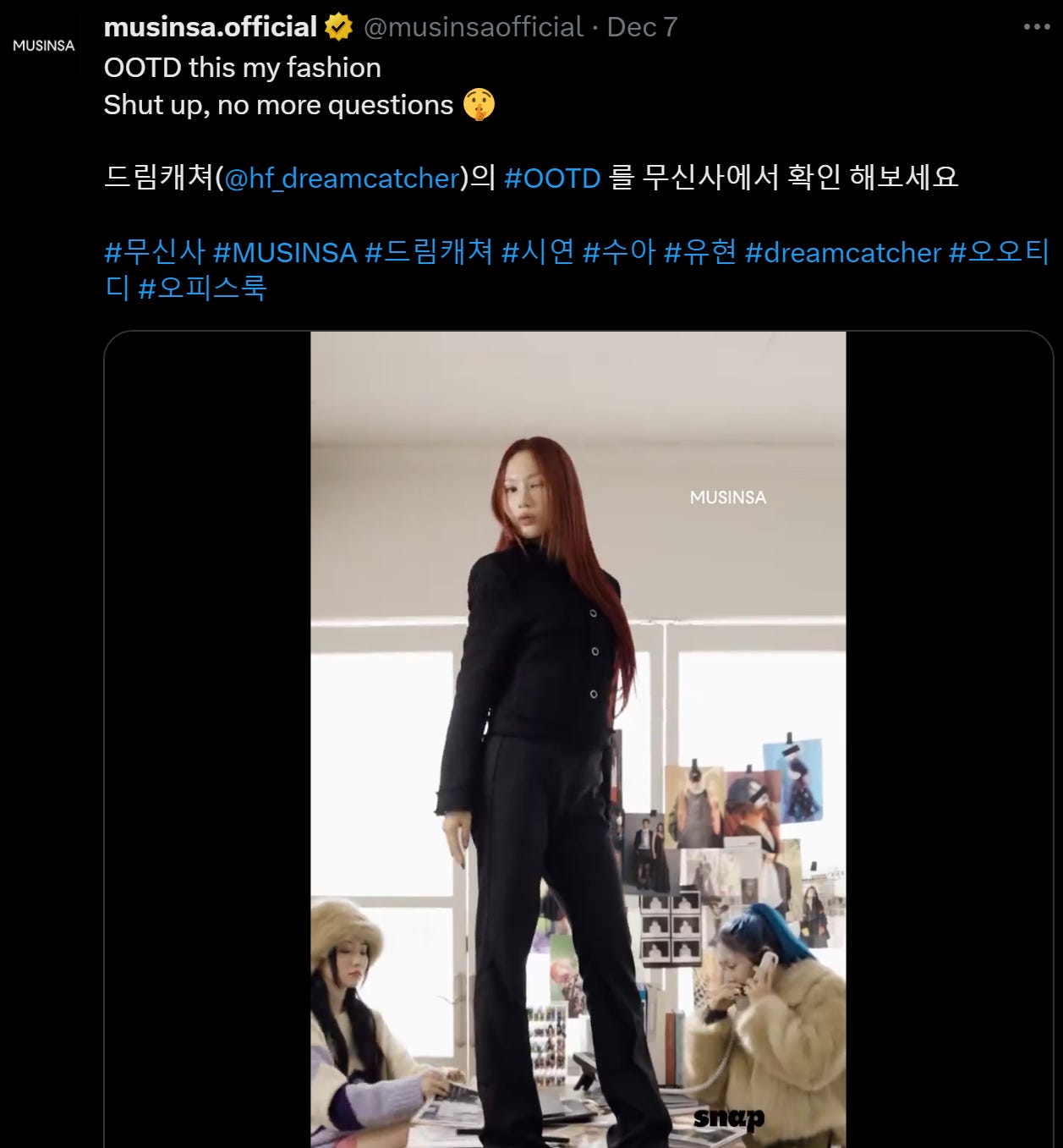The image size is (1063, 1148).
Task: Open the #드림캐쳐 hashtag
Action: (429, 252)
